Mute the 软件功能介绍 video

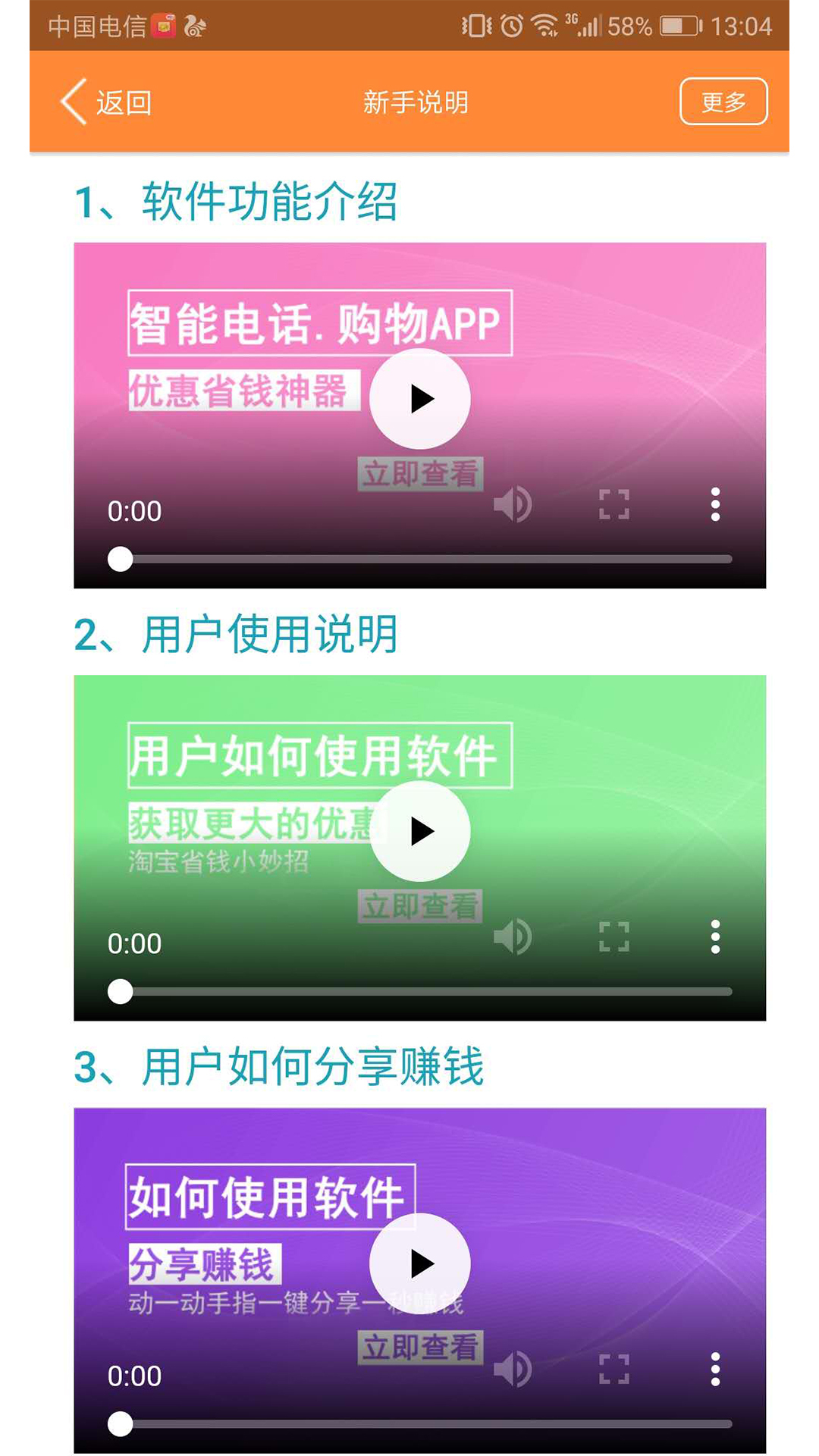[513, 504]
